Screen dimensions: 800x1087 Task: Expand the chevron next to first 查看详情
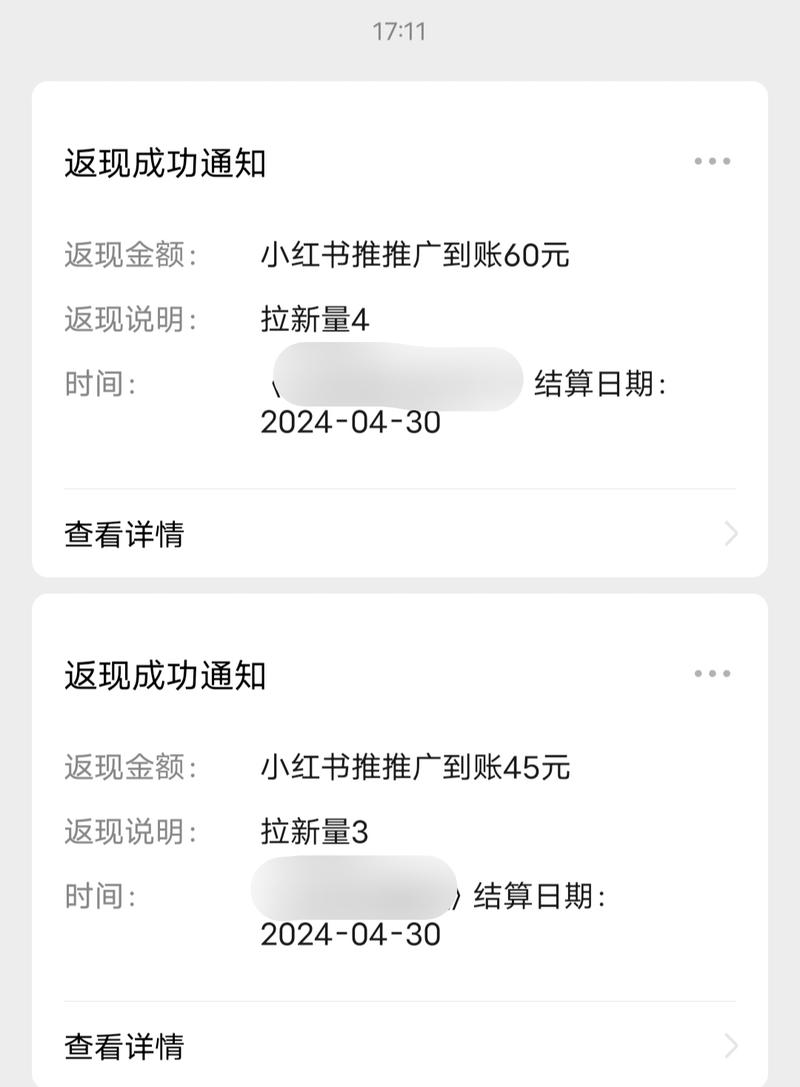click(x=729, y=534)
